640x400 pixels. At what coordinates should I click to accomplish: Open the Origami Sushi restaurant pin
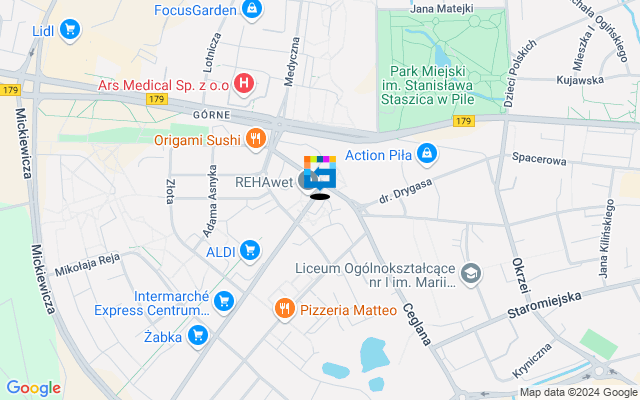click(256, 139)
